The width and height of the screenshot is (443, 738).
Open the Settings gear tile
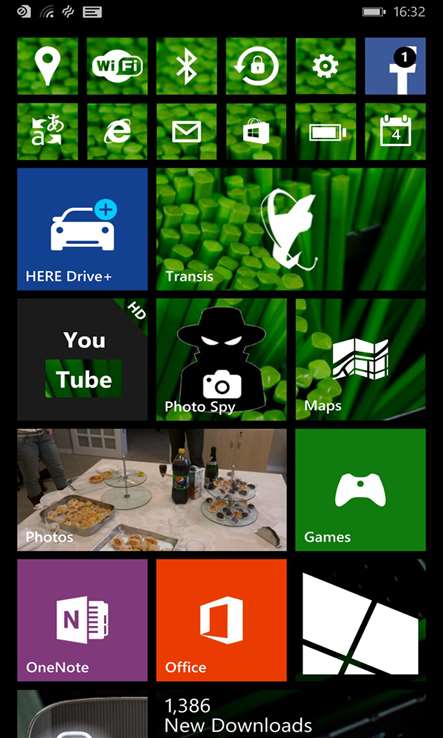pos(326,66)
